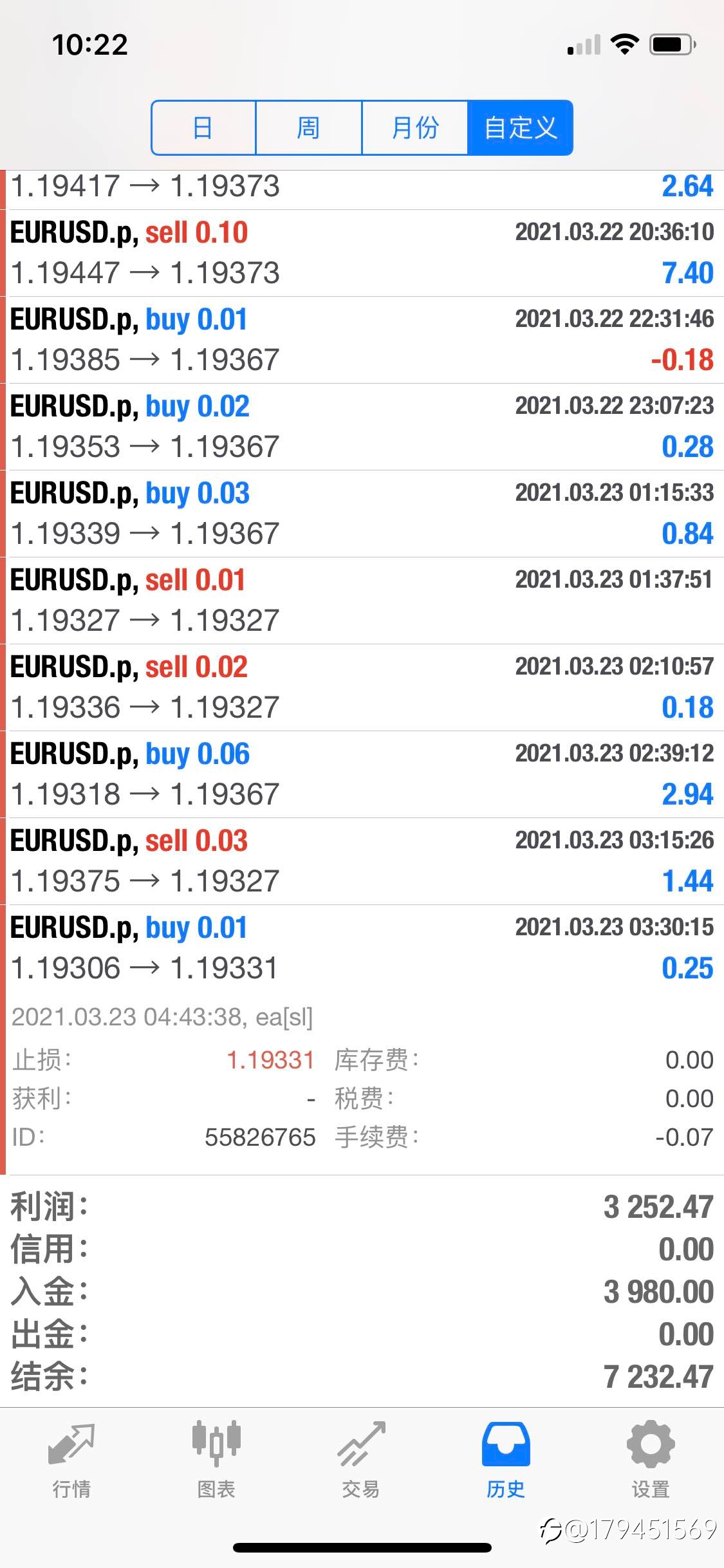Switch to the 日 period filter
The width and height of the screenshot is (724, 1568).
[x=203, y=127]
